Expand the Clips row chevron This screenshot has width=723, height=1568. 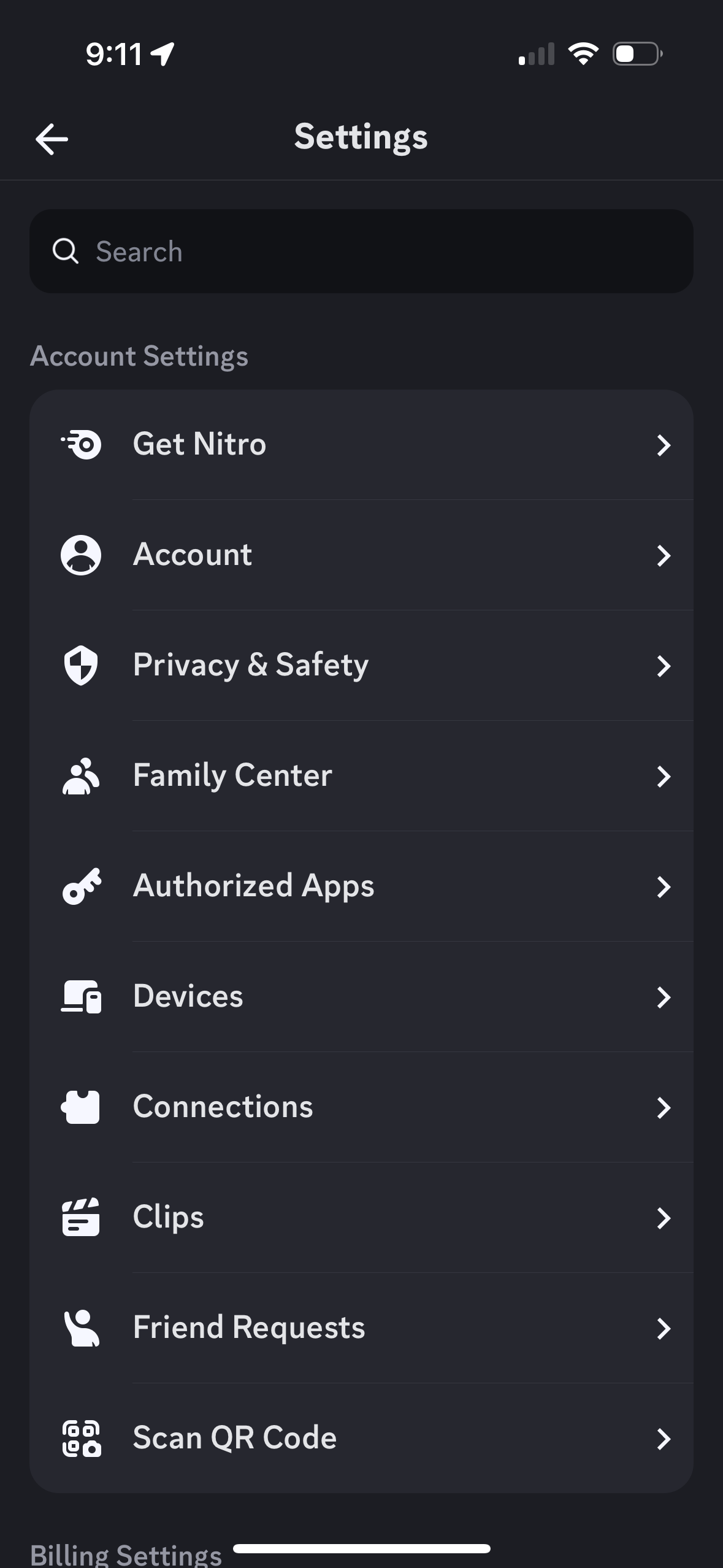click(665, 1218)
